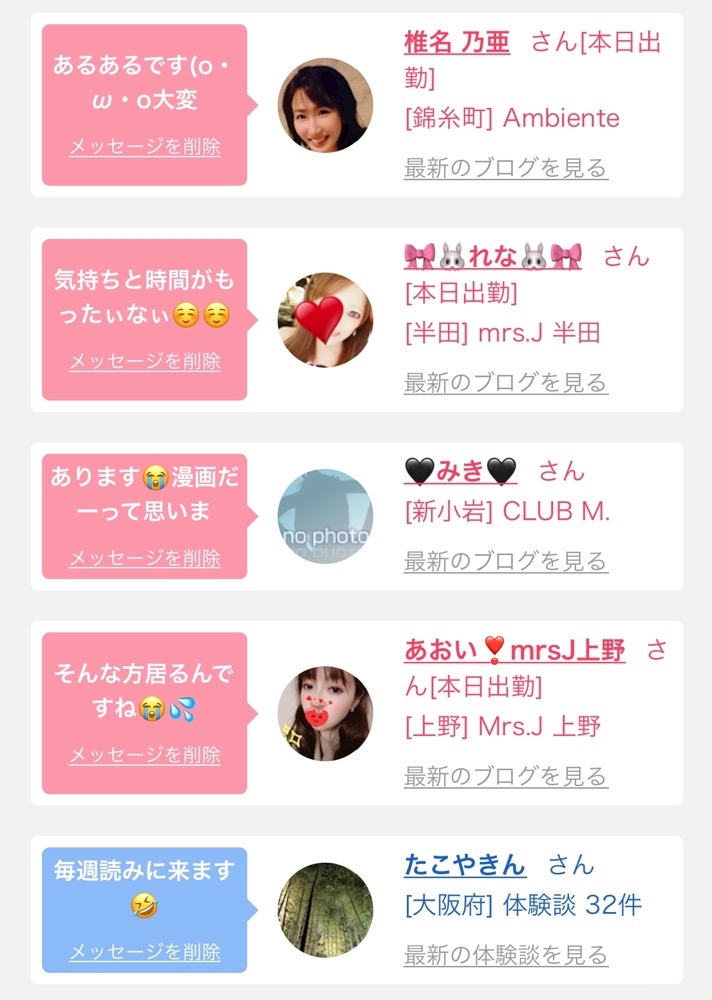Viewport: 712px width, 1000px height.
Task: Open たこやきん's profile name link
Action: (x=465, y=865)
